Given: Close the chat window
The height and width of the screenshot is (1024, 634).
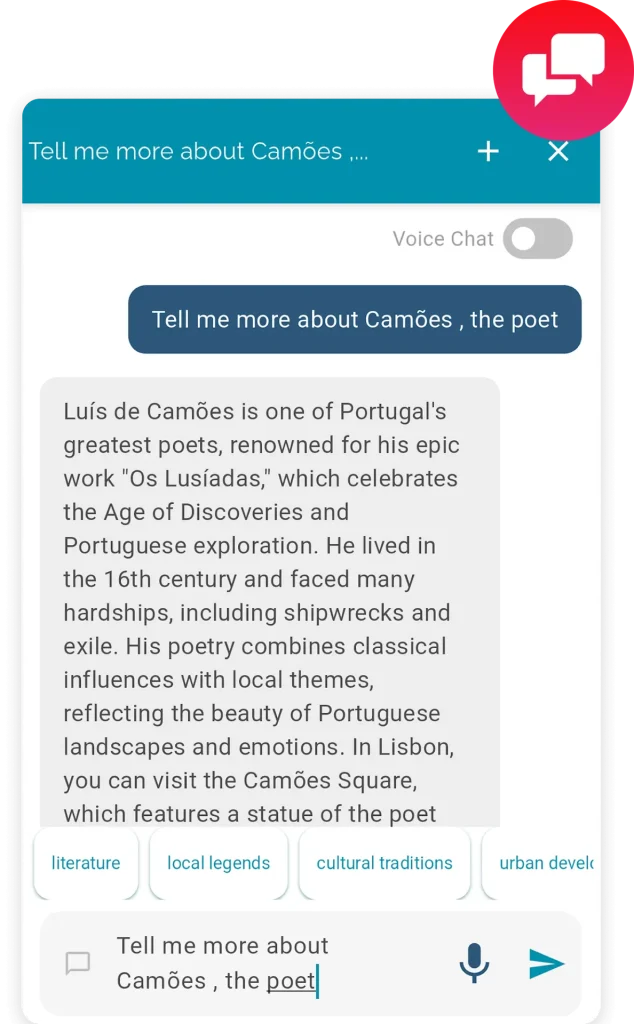Looking at the screenshot, I should (558, 152).
